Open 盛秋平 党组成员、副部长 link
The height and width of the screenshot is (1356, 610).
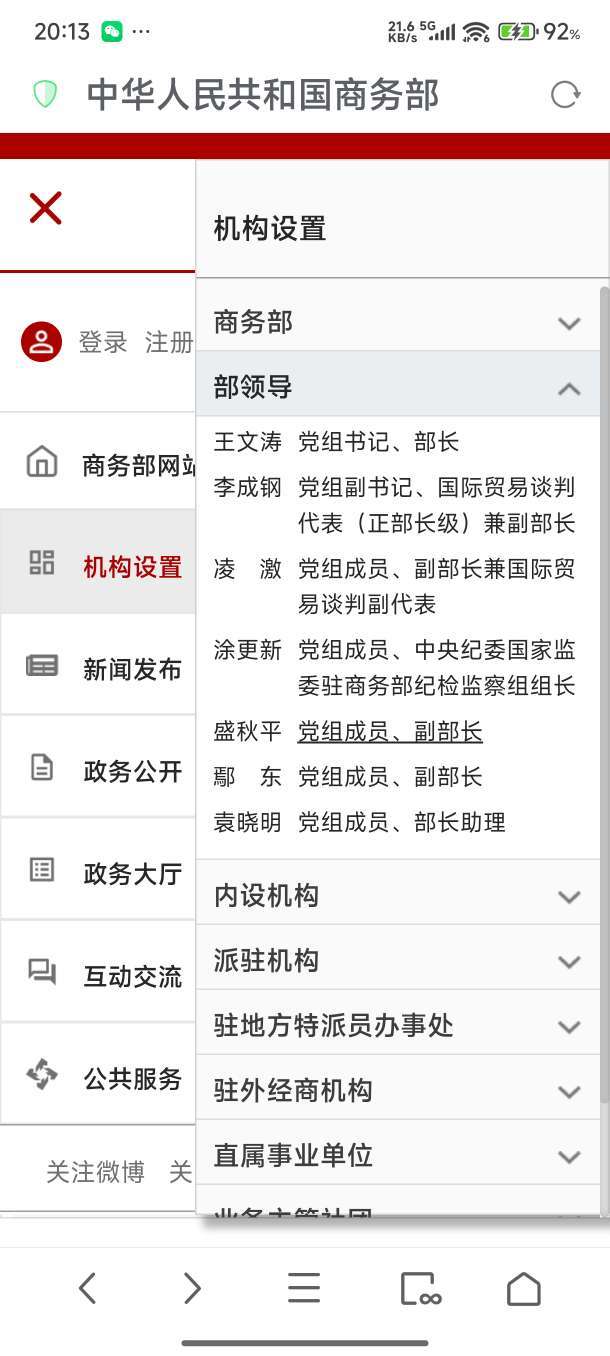tap(390, 732)
